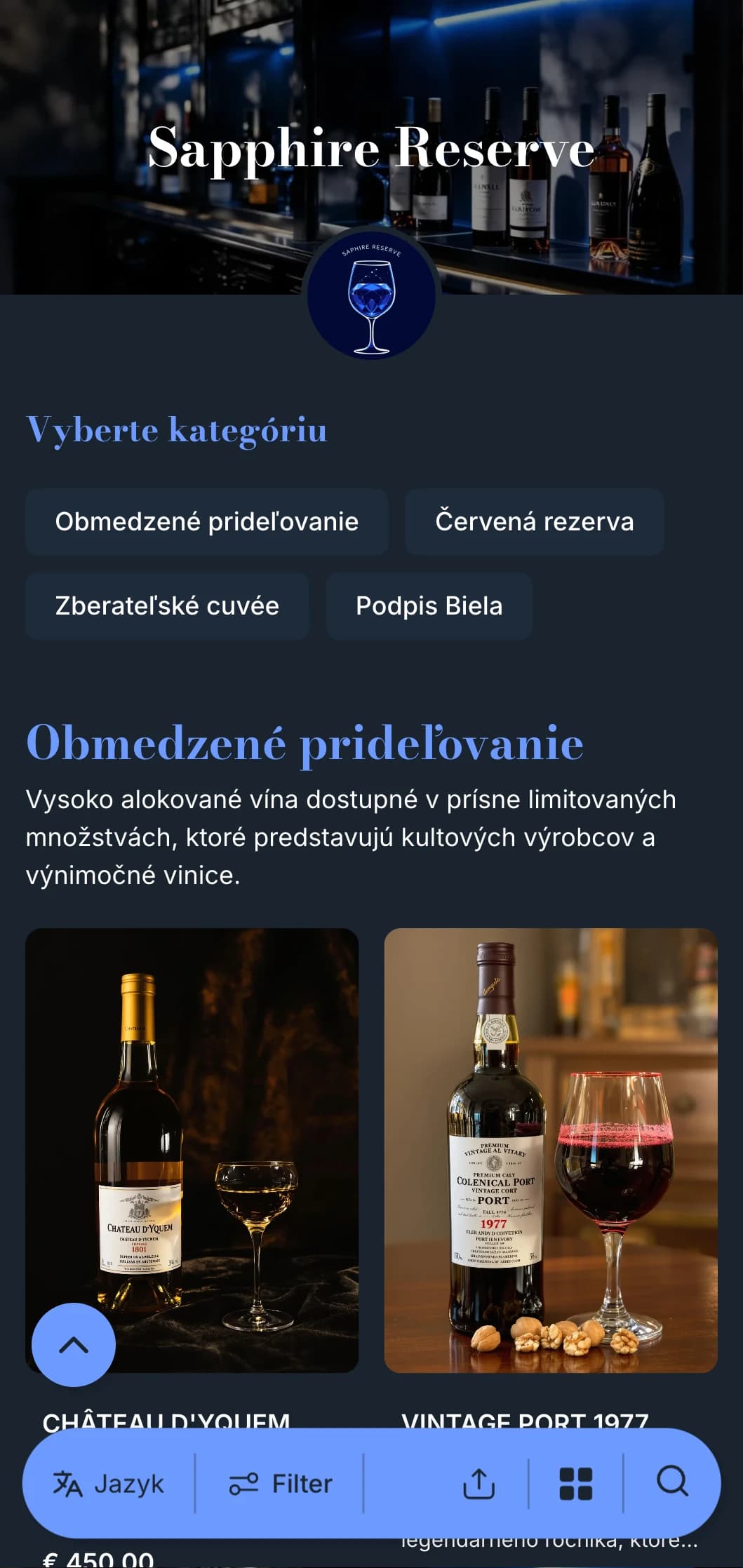743x1568 pixels.
Task: Switch layout with the grid view icon
Action: point(576,1484)
